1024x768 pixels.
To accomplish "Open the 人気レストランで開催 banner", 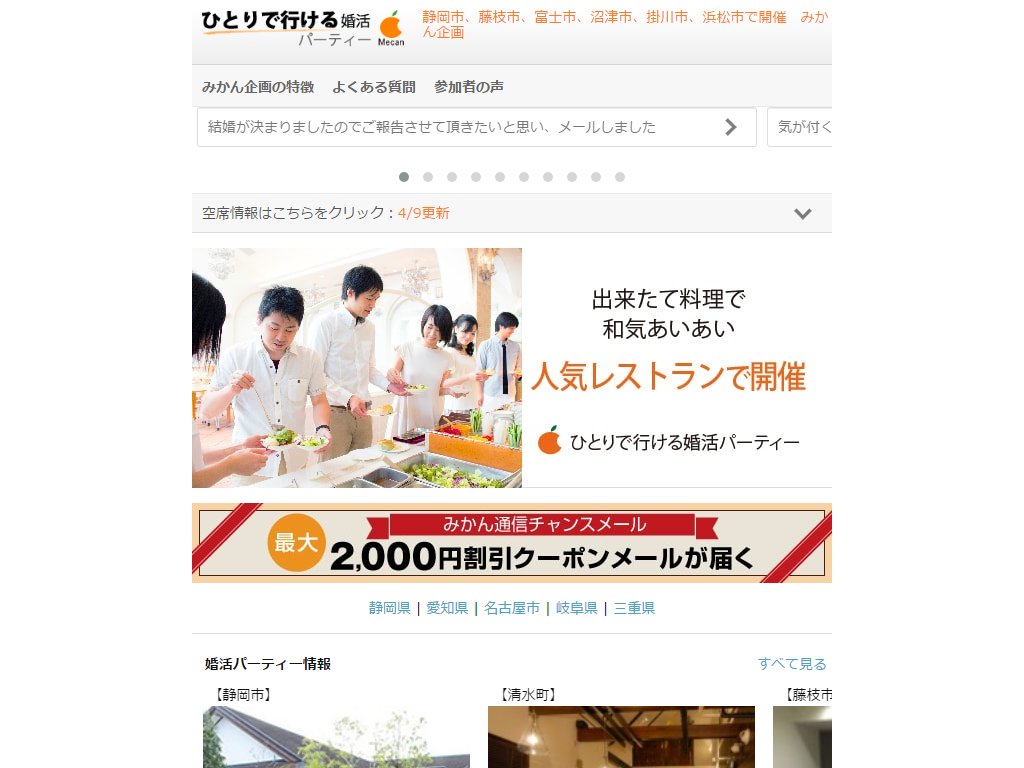I will tap(511, 368).
